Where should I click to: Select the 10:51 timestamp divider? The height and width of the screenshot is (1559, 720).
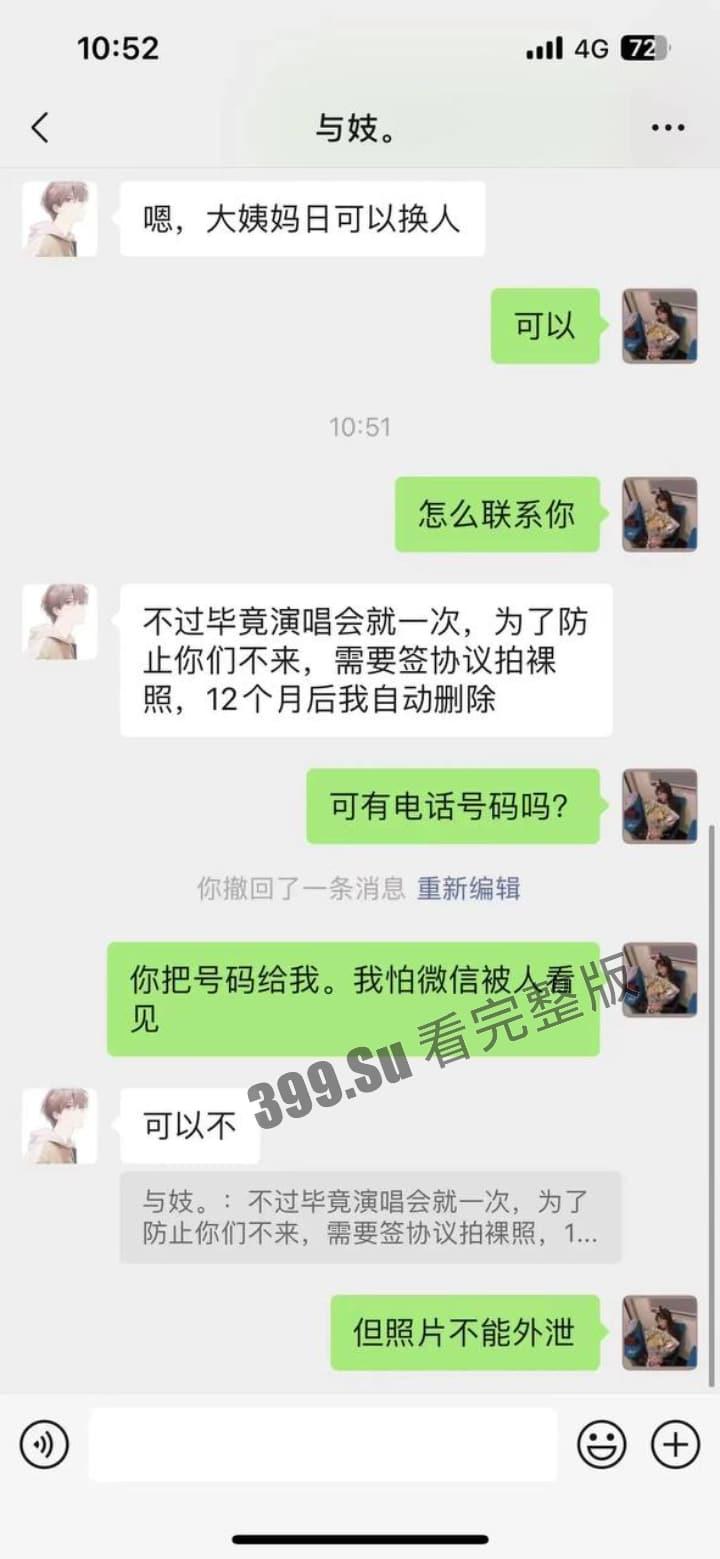pos(360,428)
